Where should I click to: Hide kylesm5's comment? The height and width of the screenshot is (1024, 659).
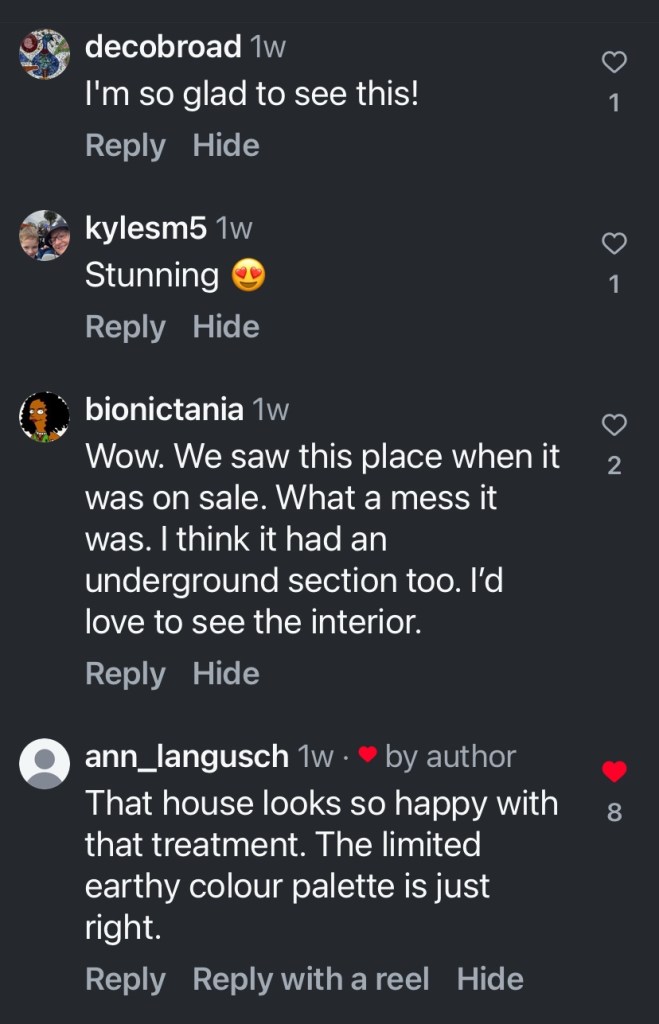[226, 327]
